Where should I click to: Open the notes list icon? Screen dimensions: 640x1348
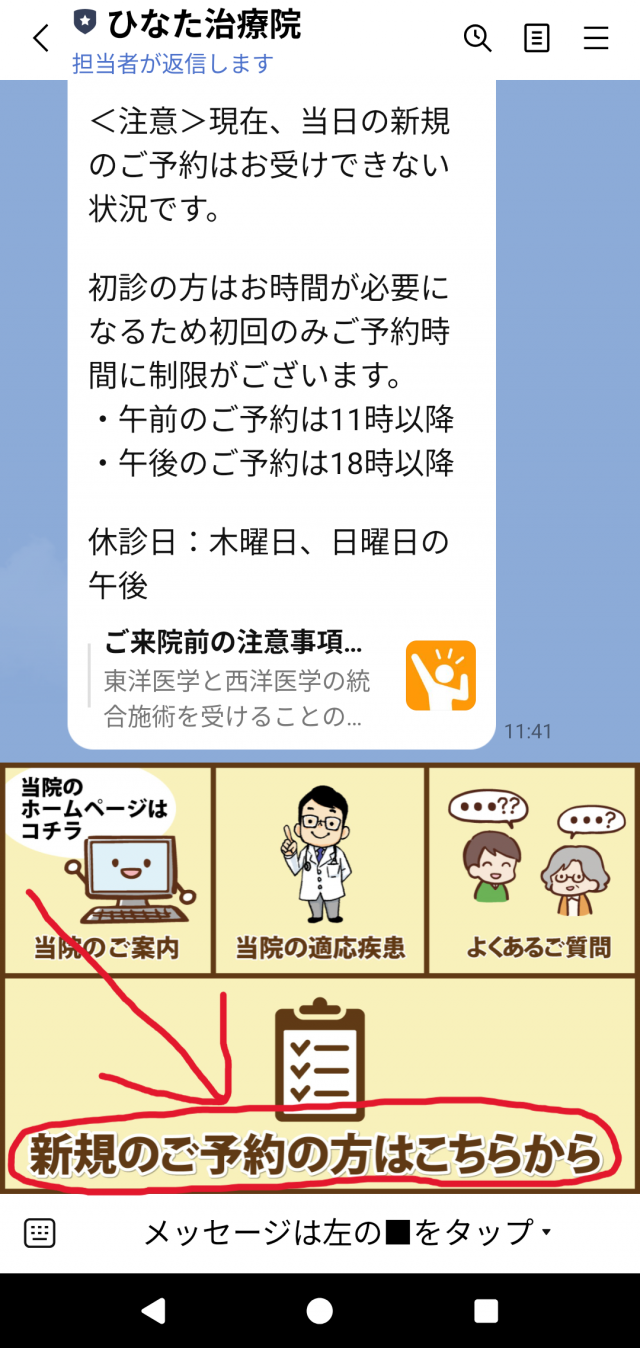537,39
